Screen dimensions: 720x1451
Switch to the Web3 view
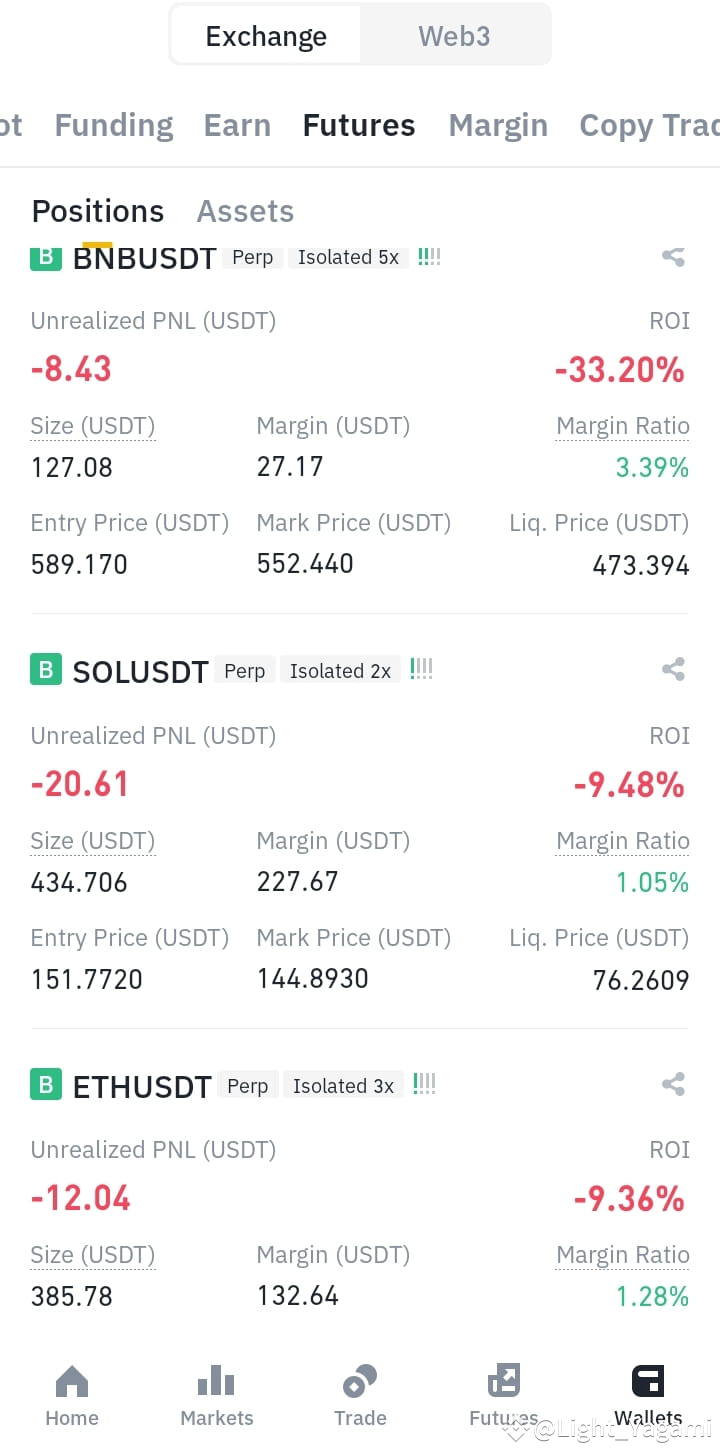point(454,35)
